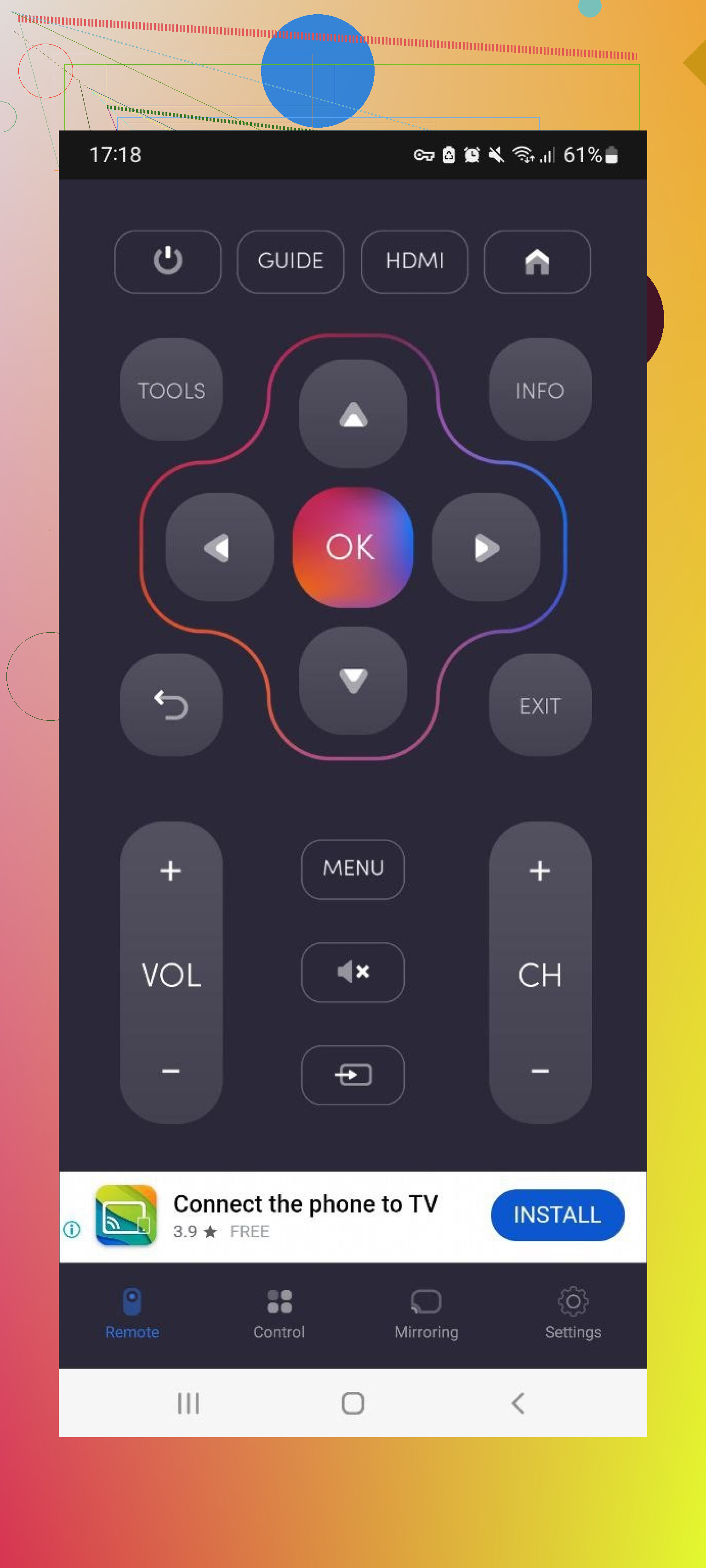Open the TV MENU
The image size is (706, 1568).
(x=353, y=869)
